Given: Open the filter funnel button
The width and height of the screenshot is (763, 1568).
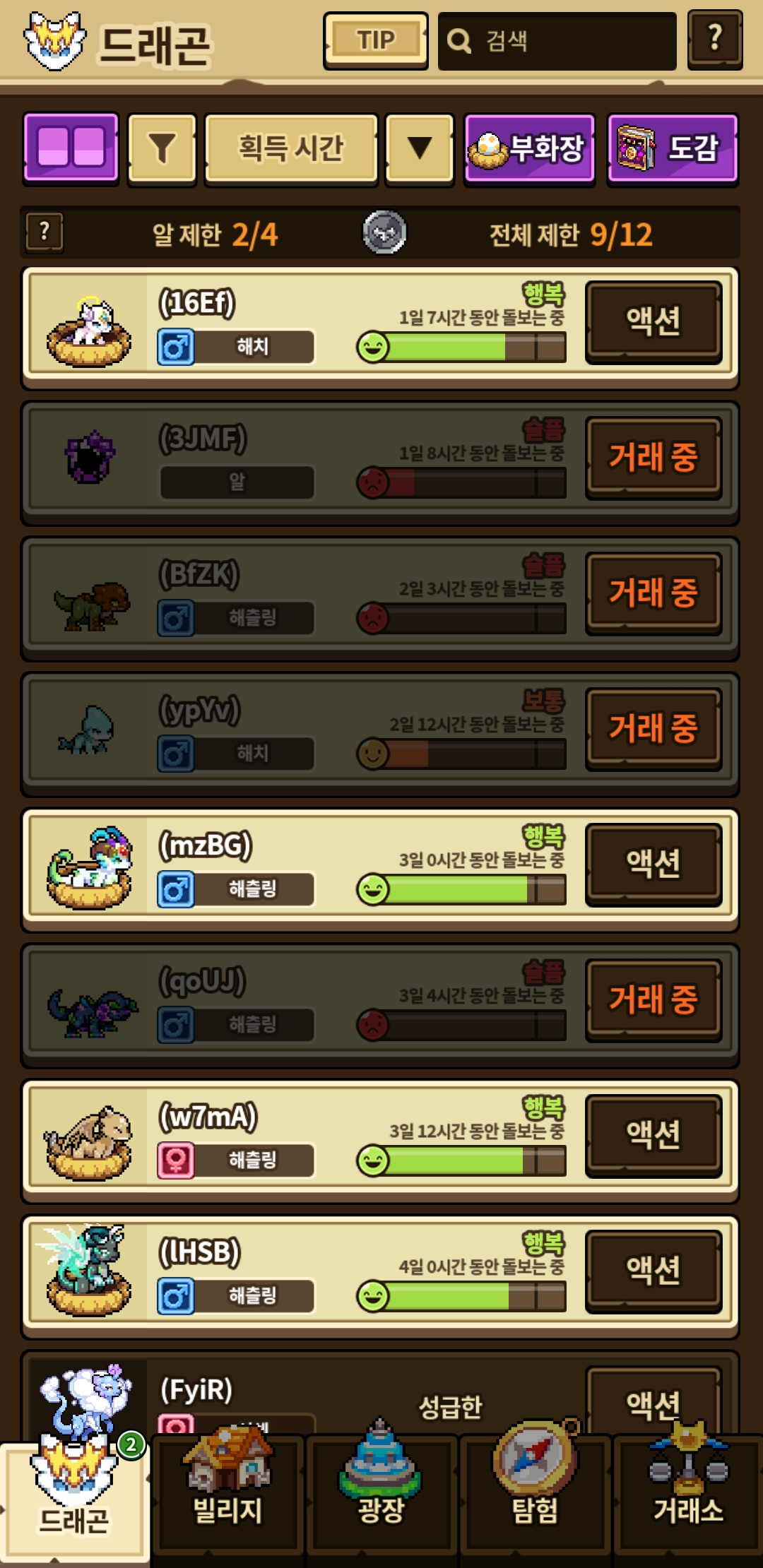Looking at the screenshot, I should 162,149.
